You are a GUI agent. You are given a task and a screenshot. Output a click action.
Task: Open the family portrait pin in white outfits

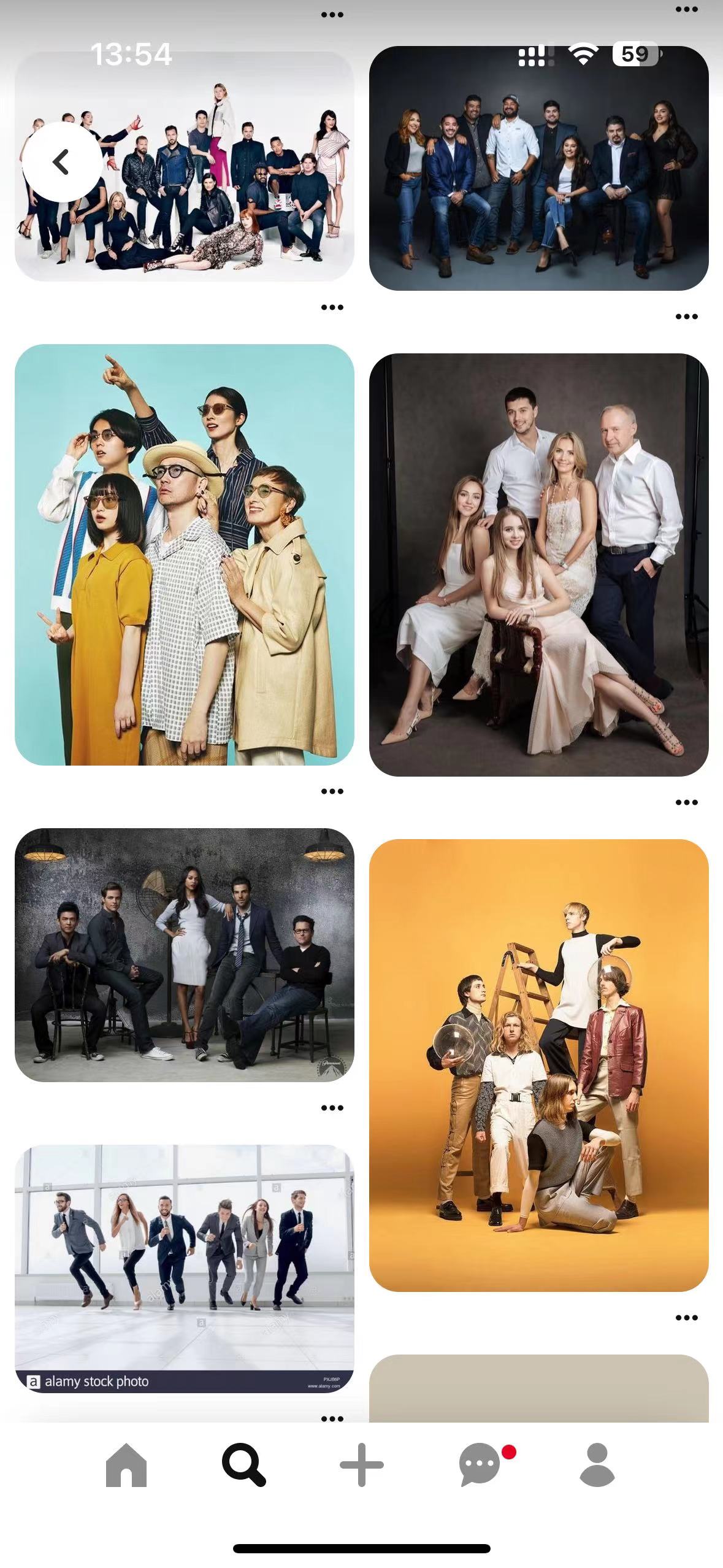[x=538, y=564]
